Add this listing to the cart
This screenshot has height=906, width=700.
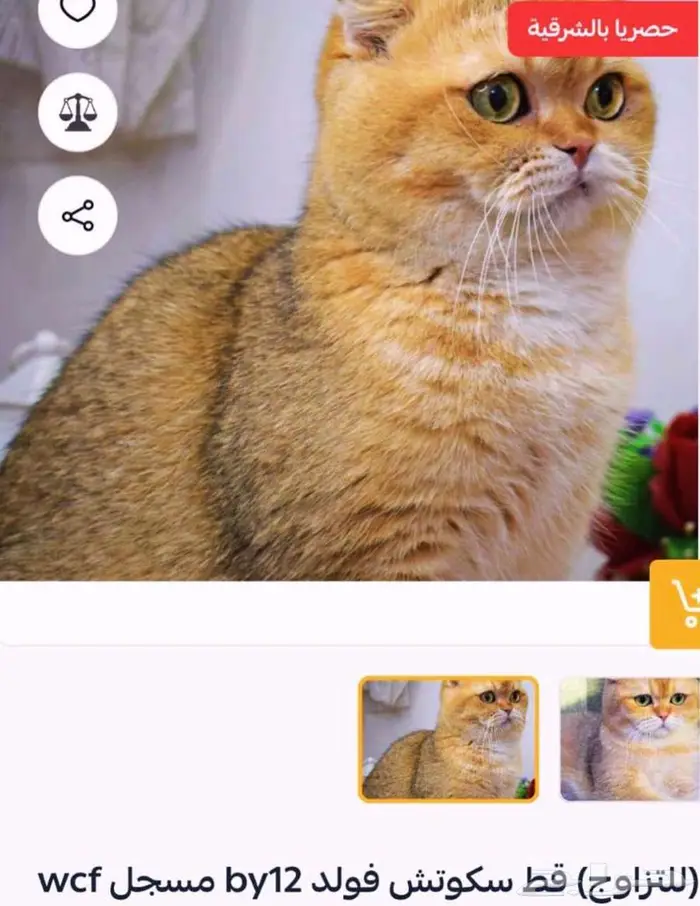click(x=677, y=604)
